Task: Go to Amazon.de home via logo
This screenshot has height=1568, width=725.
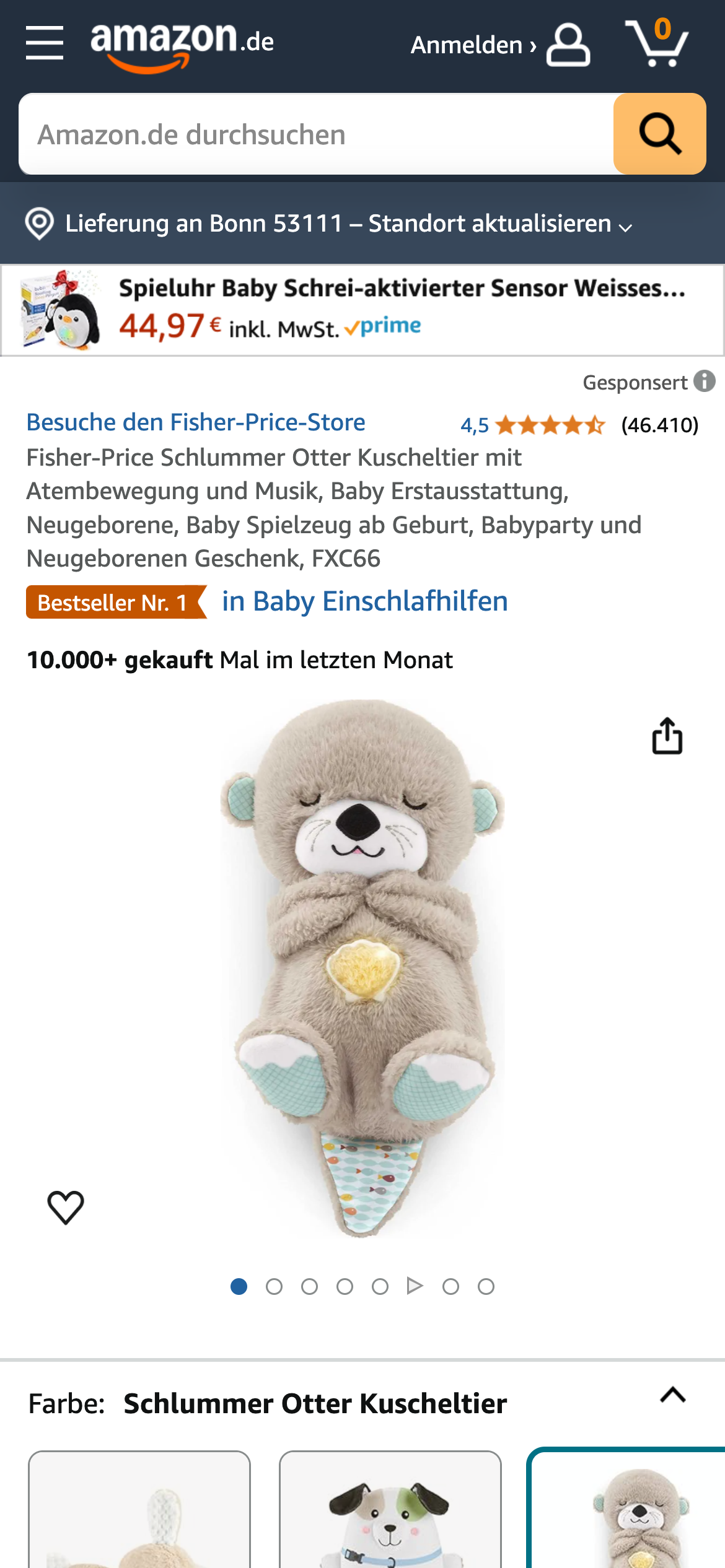Action: click(182, 45)
